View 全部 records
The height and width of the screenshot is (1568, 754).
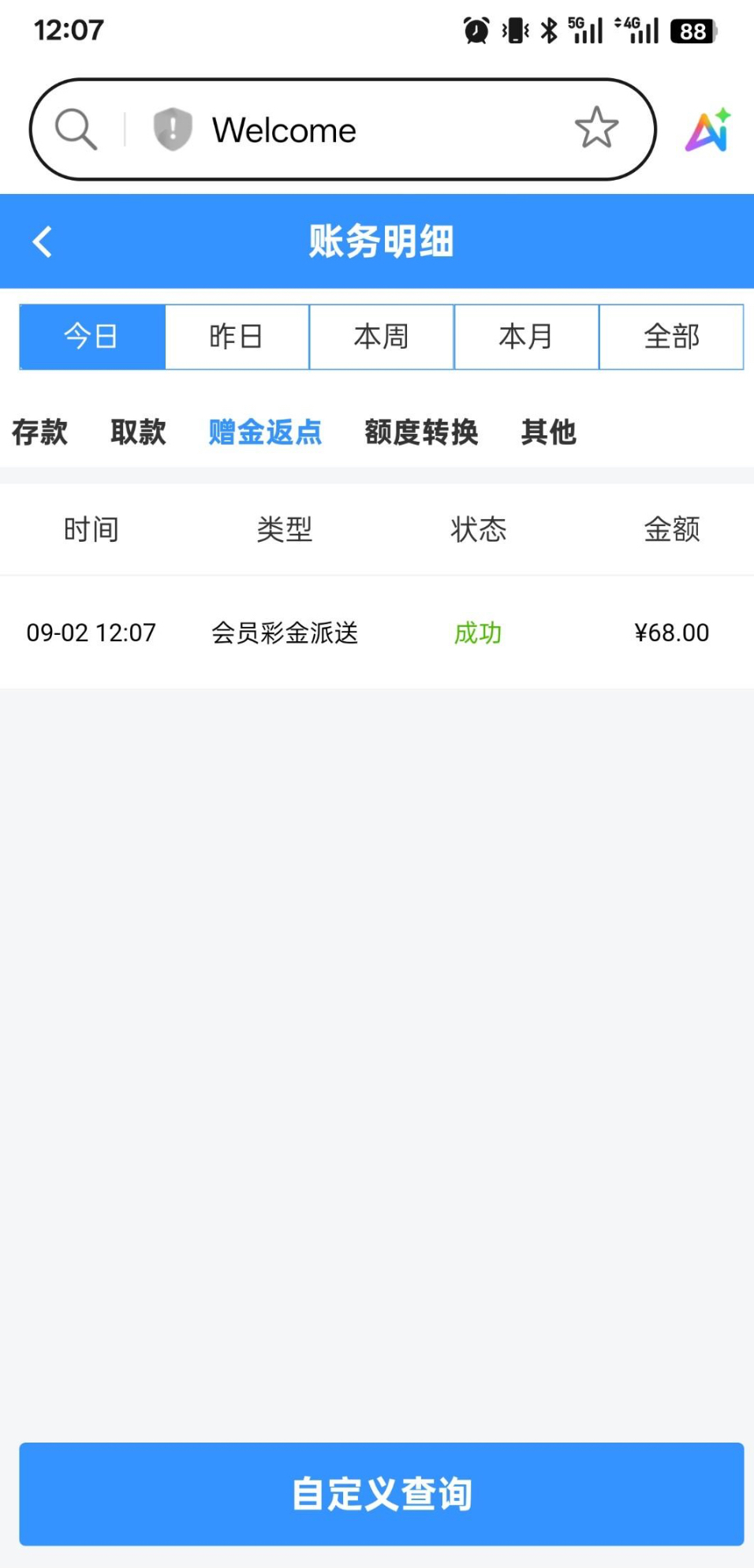pos(671,337)
